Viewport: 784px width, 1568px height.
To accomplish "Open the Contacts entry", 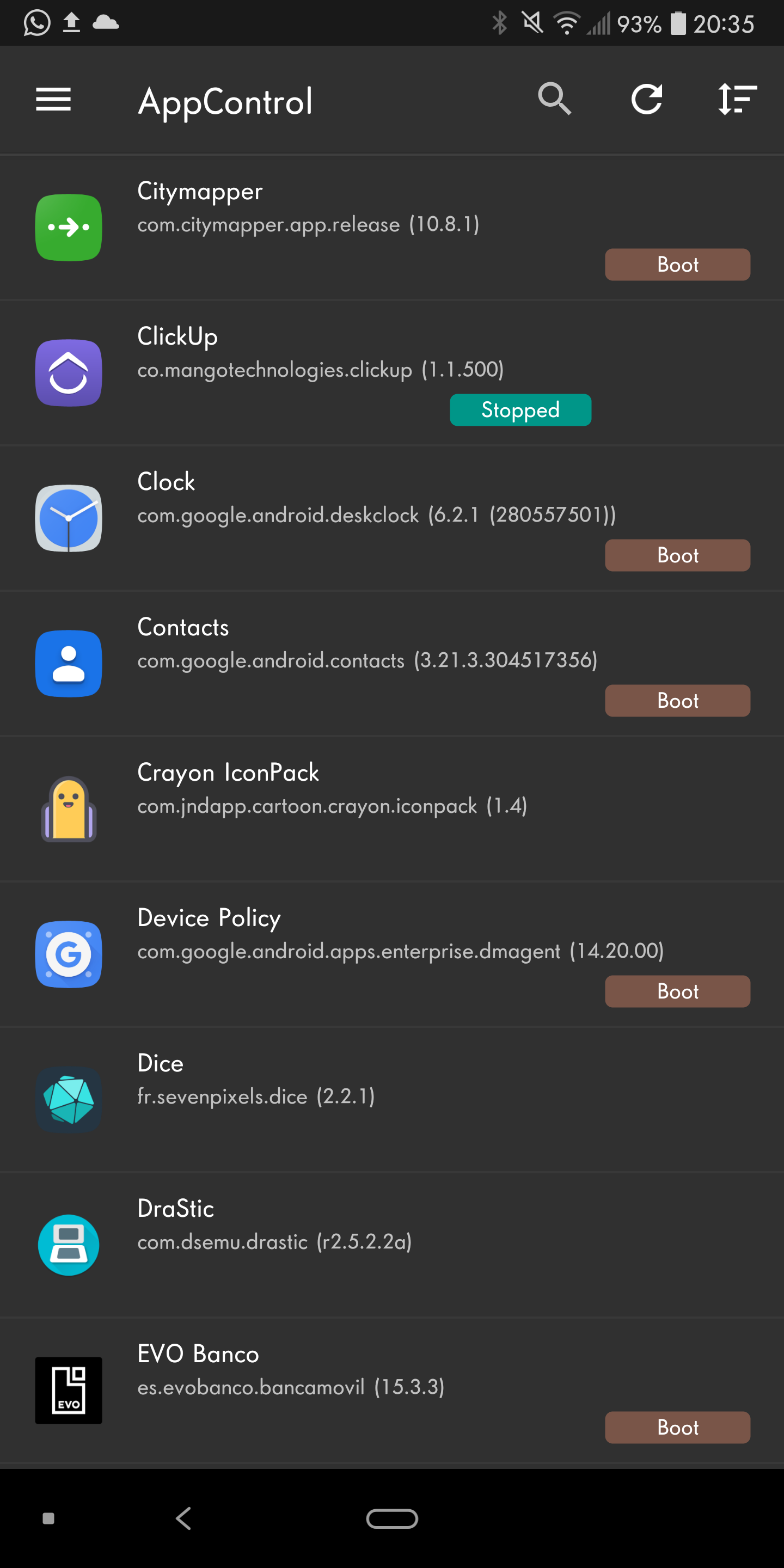I will [392, 664].
